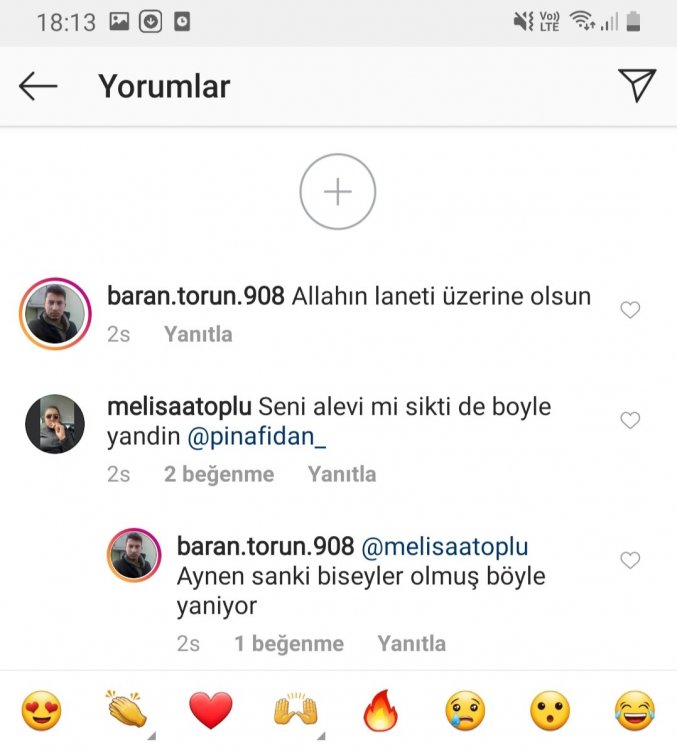Insert the clapping hands emoji
The image size is (677, 750).
(x=126, y=711)
